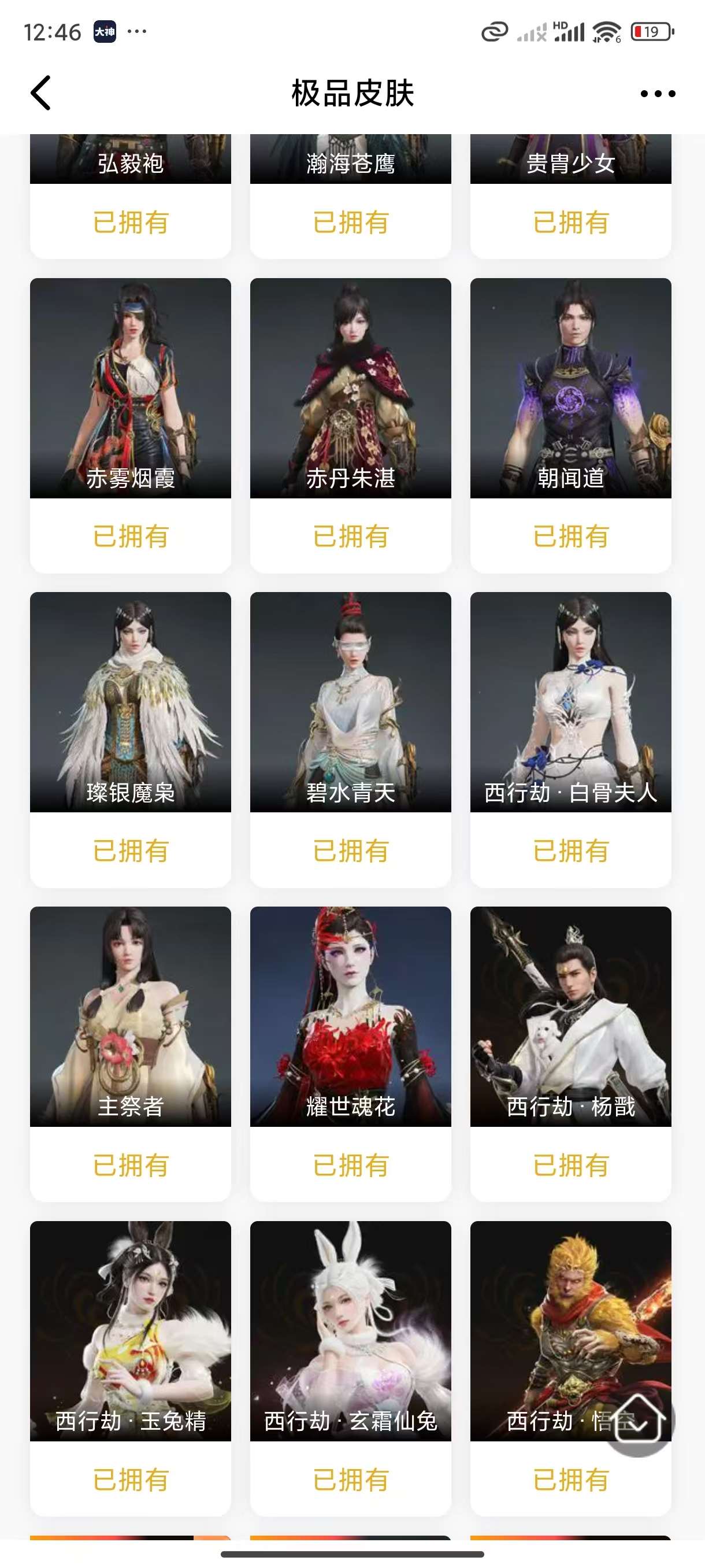
Task: Go back from the 极品皮肤 page
Action: tap(41, 93)
